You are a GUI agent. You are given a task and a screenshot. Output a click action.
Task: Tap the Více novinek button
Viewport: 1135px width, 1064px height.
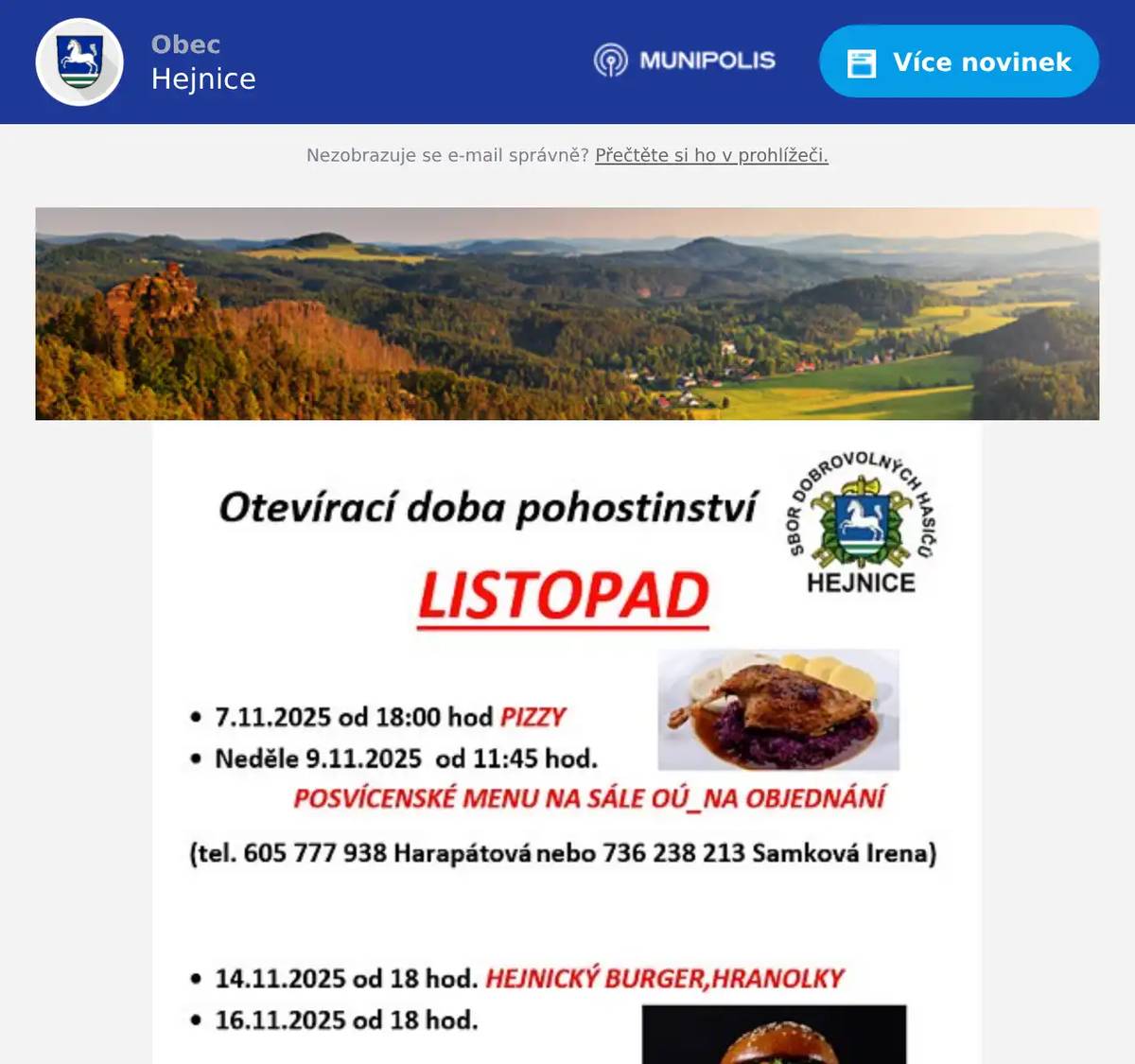coord(958,62)
